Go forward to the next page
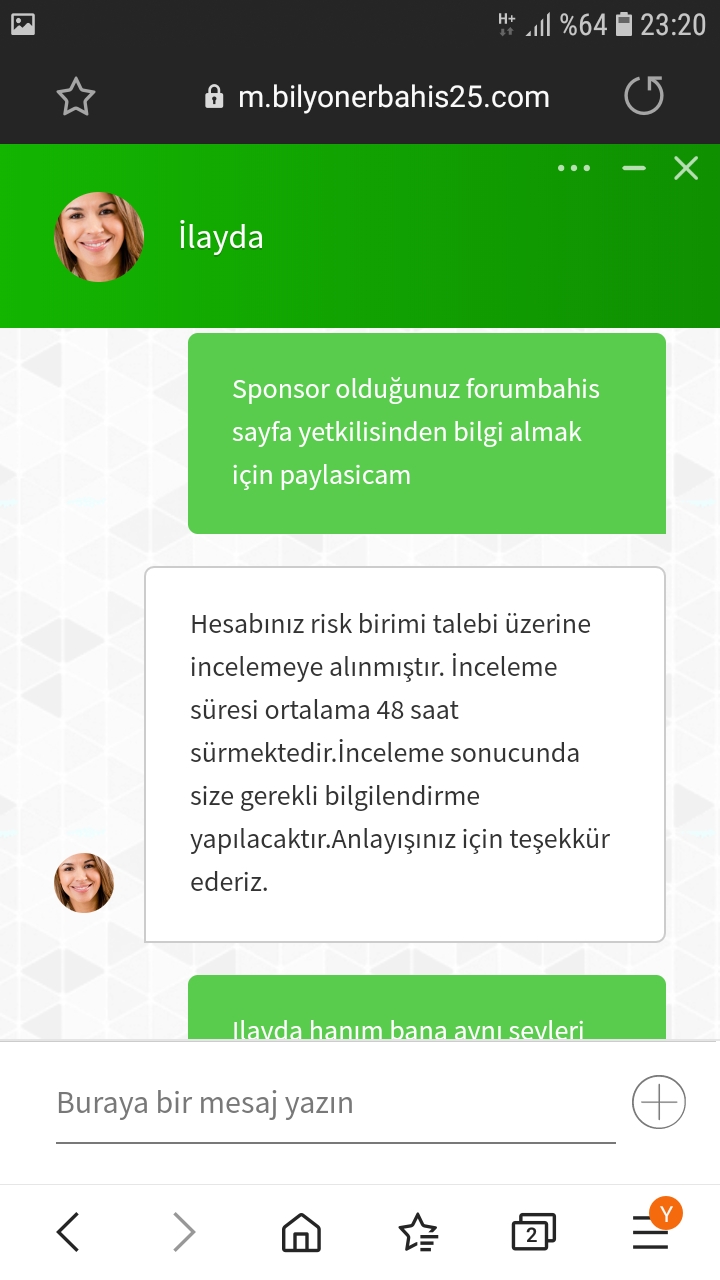 click(184, 1232)
